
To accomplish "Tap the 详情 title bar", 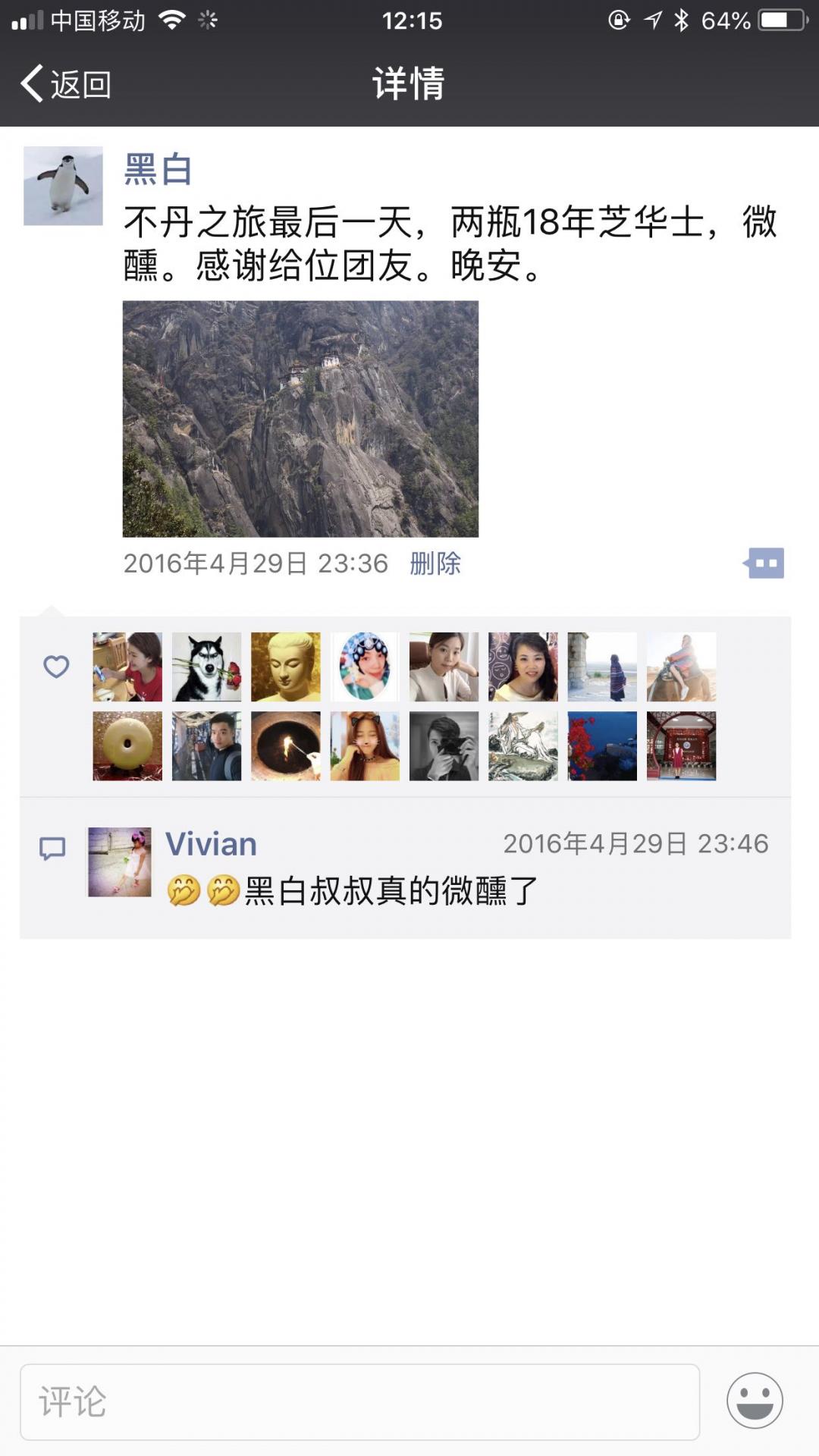I will click(x=409, y=86).
